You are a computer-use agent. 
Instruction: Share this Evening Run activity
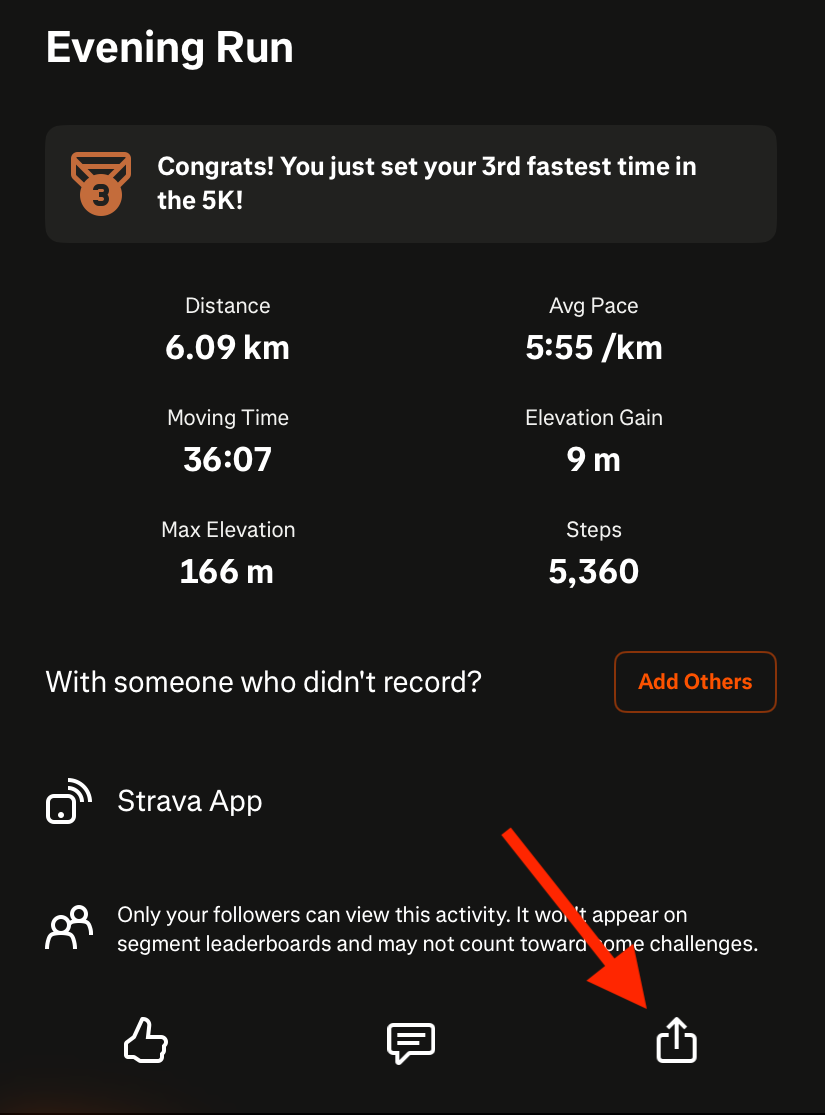click(676, 1040)
